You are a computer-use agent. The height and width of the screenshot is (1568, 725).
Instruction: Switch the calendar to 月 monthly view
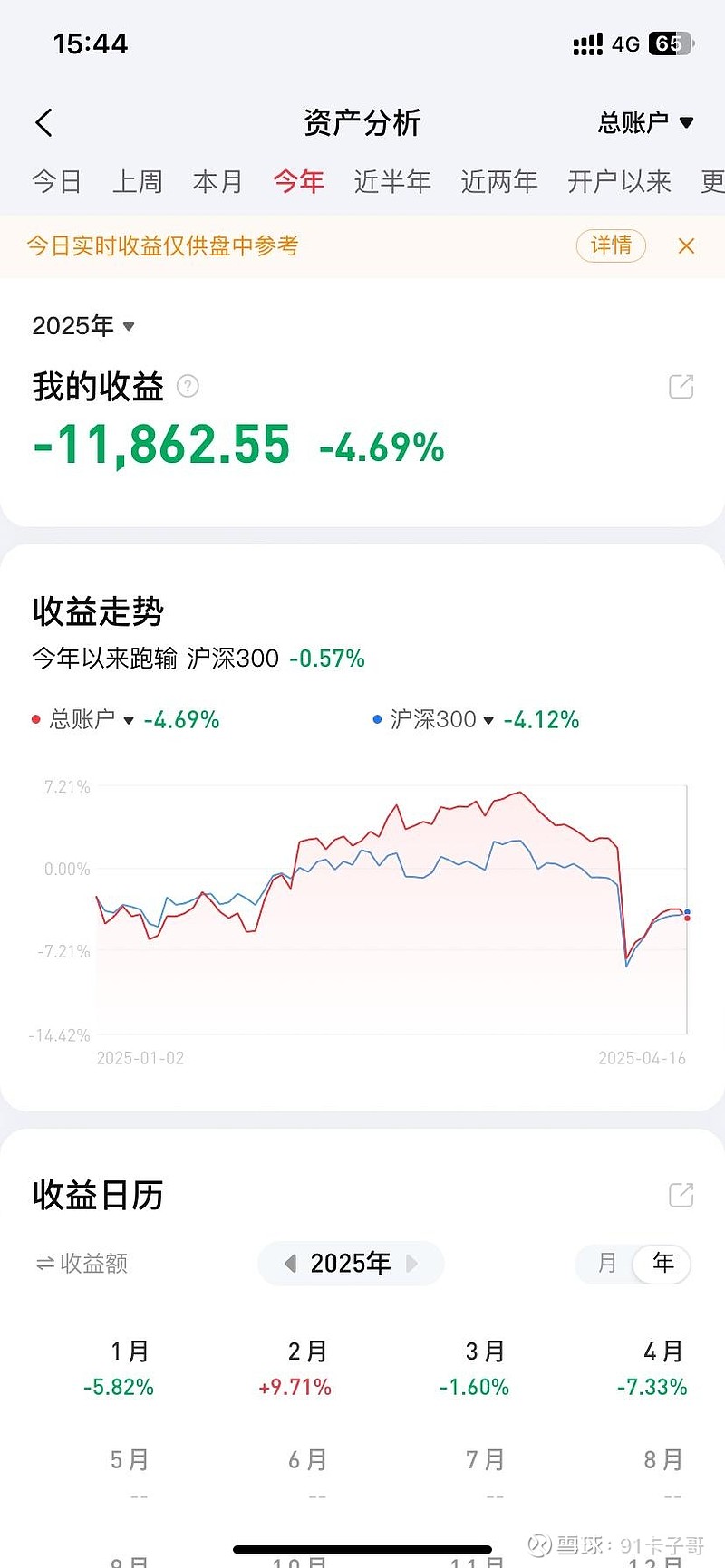point(605,1264)
